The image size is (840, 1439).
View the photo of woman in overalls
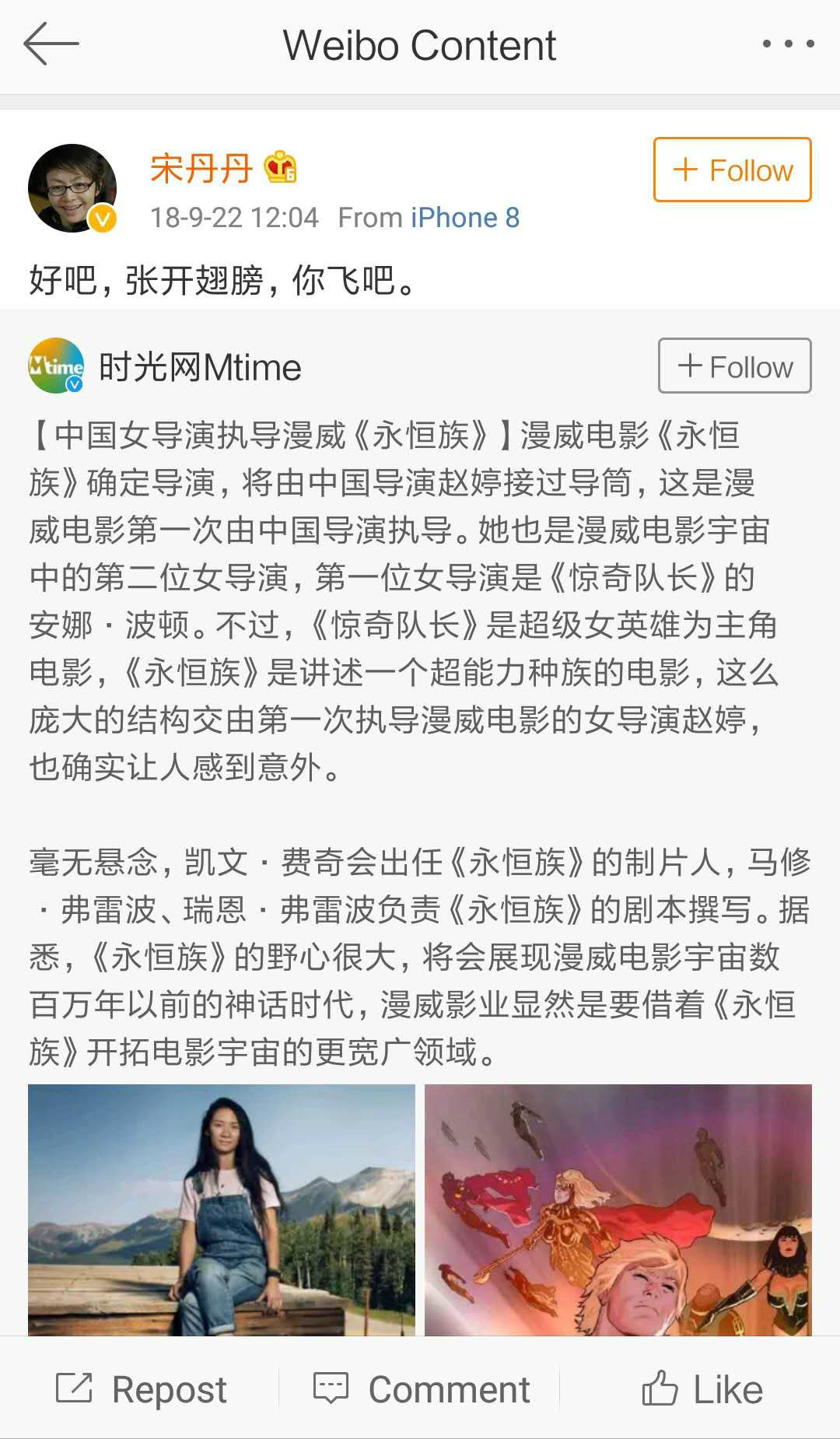(222, 1210)
